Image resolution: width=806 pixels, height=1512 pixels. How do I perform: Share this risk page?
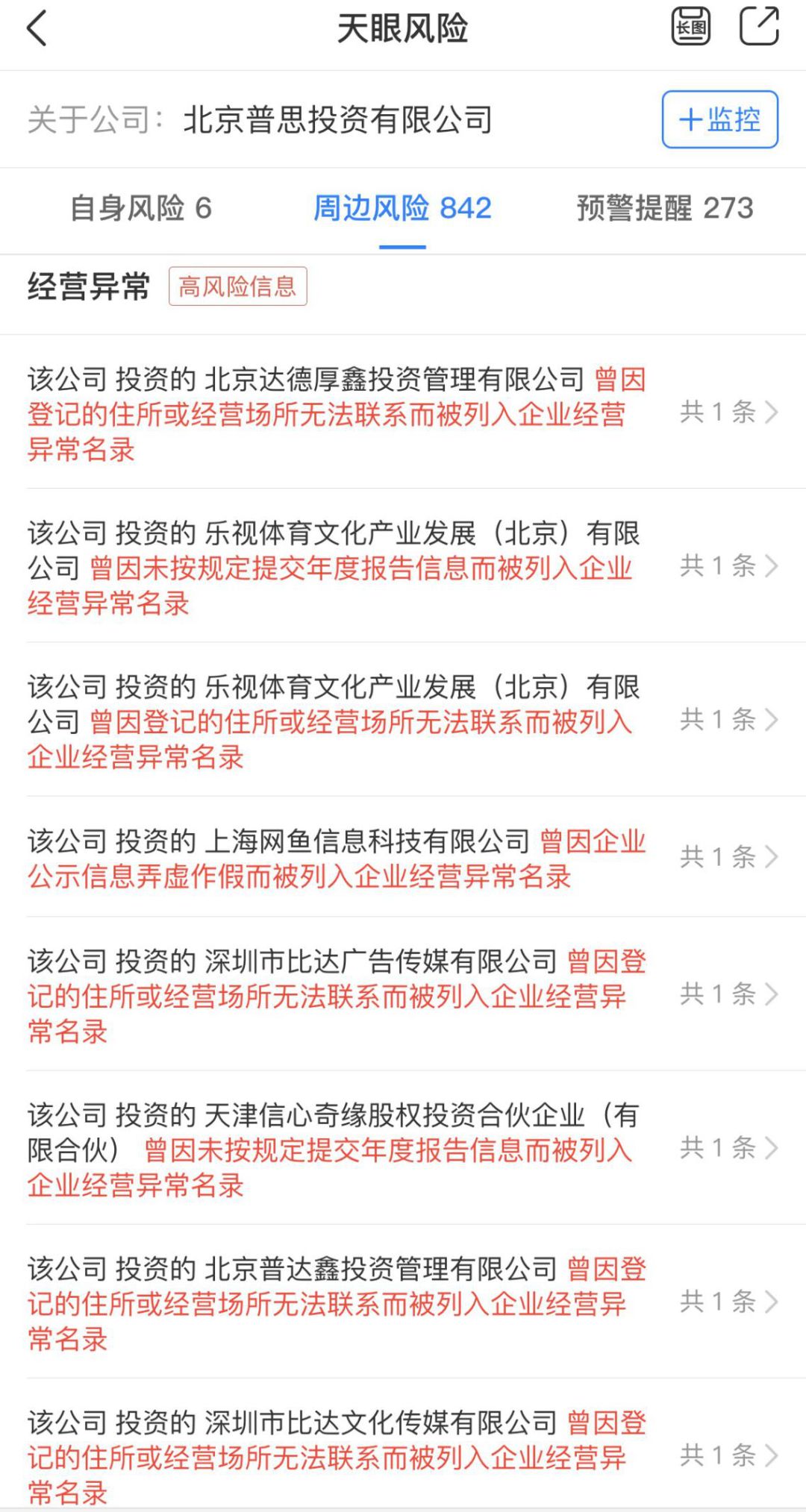(x=758, y=28)
